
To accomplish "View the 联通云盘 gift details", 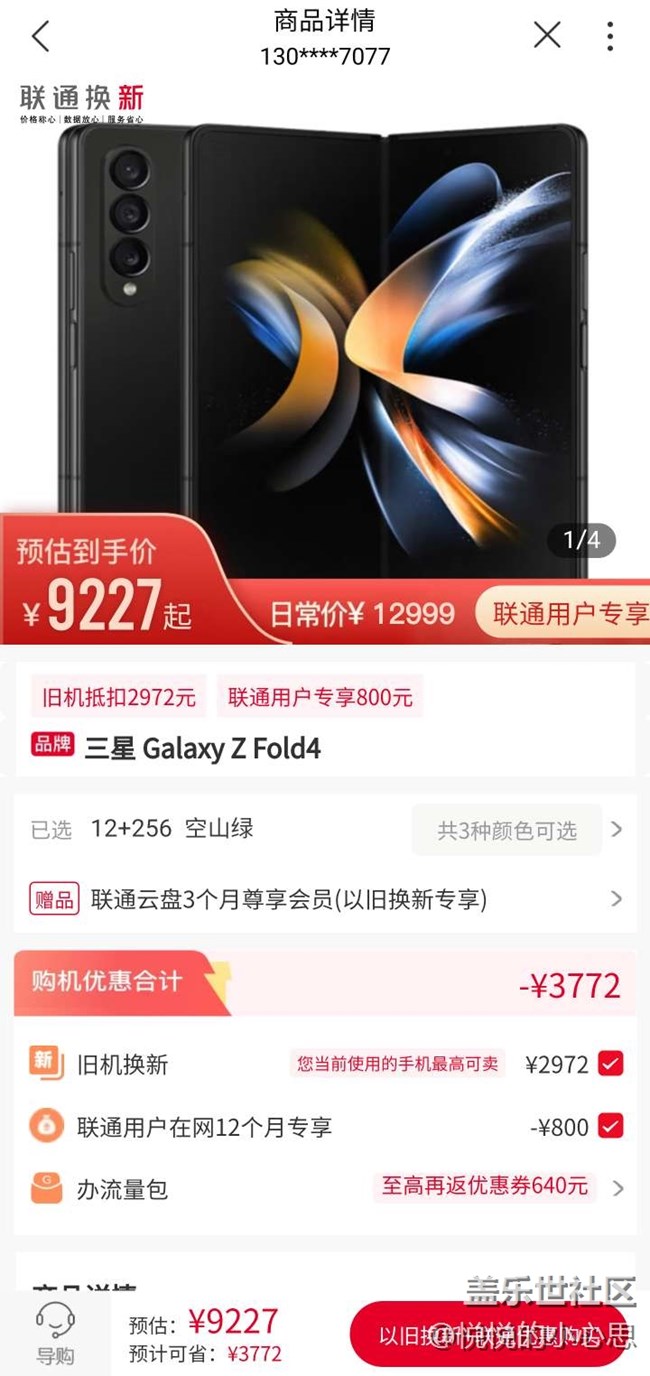I will click(325, 900).
